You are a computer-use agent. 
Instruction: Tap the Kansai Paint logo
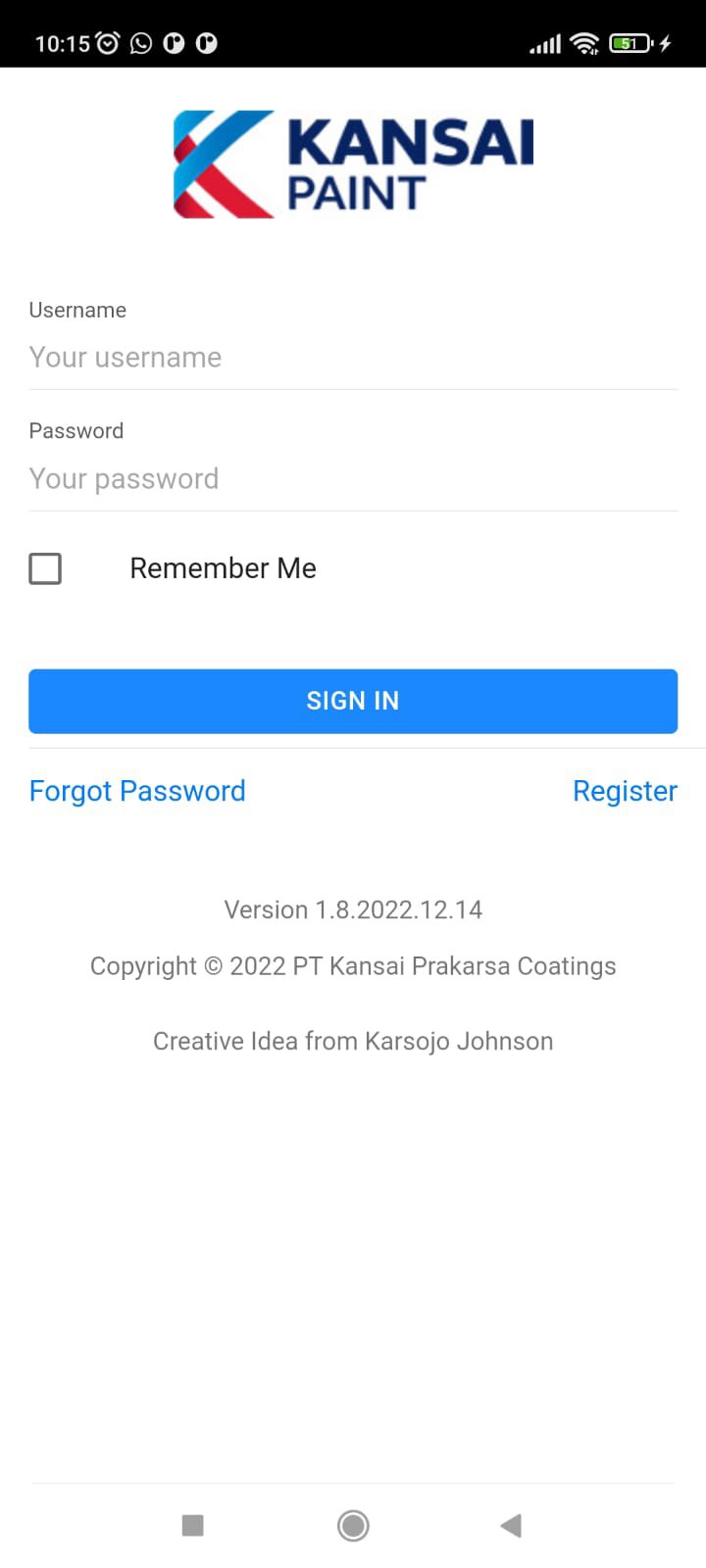tap(353, 163)
